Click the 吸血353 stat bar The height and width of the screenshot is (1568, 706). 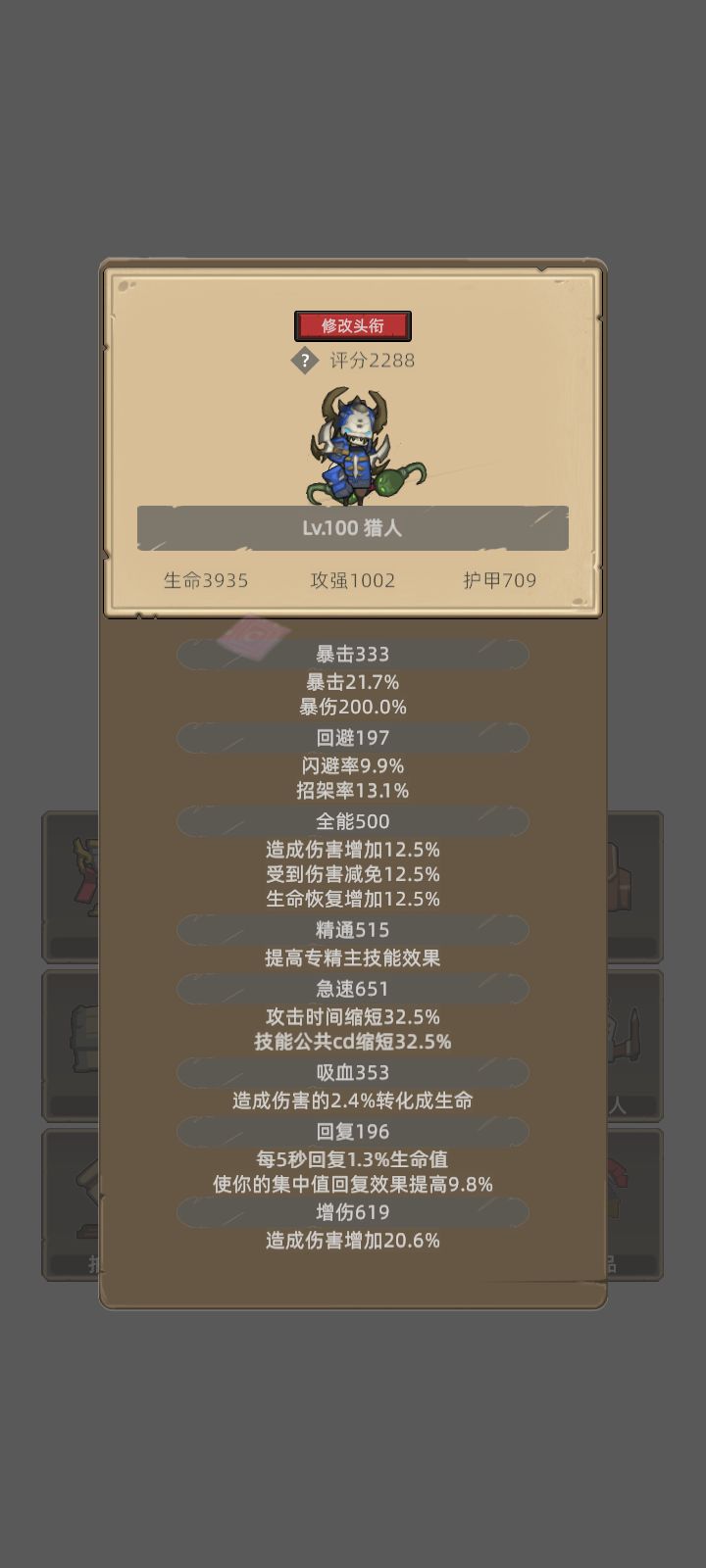(351, 1072)
